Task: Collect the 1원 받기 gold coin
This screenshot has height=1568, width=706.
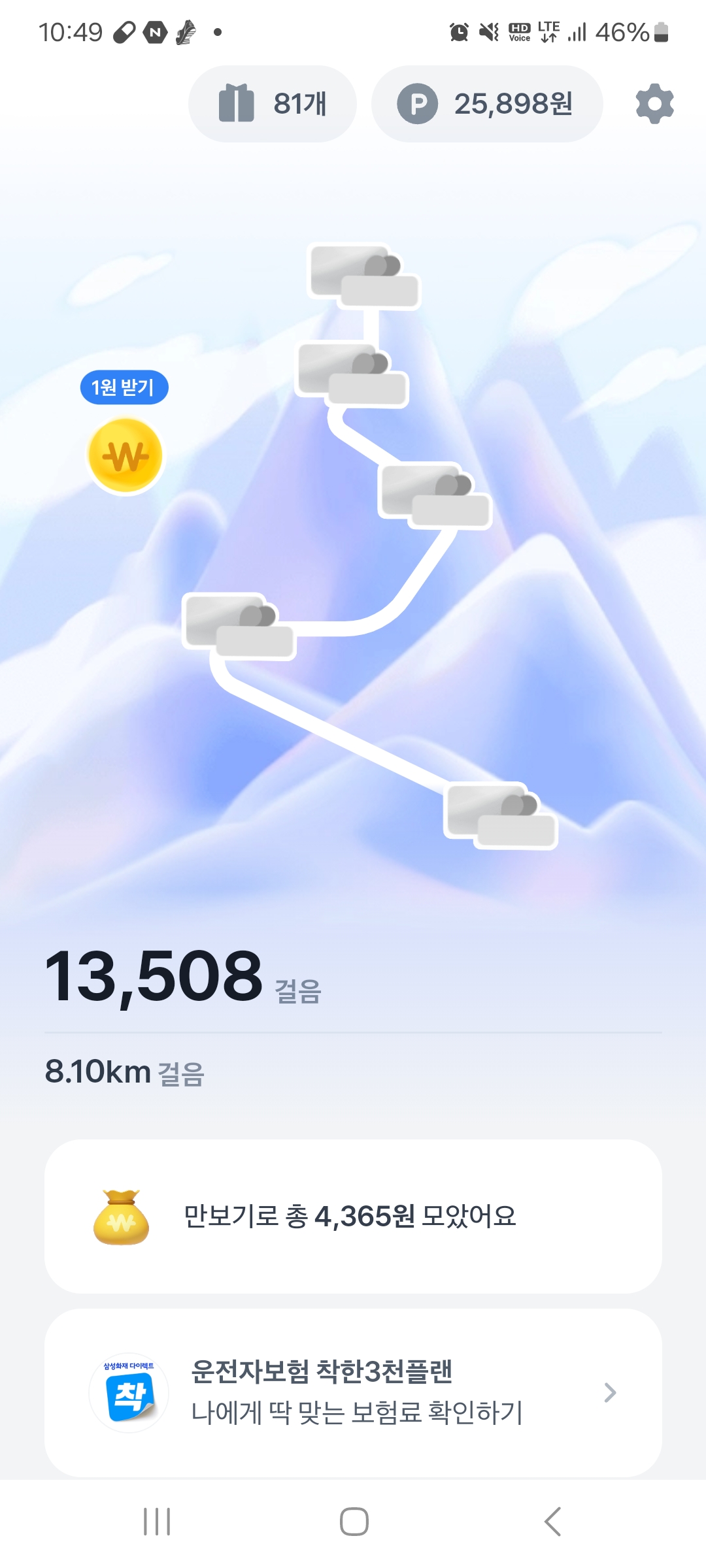Action: pos(126,455)
